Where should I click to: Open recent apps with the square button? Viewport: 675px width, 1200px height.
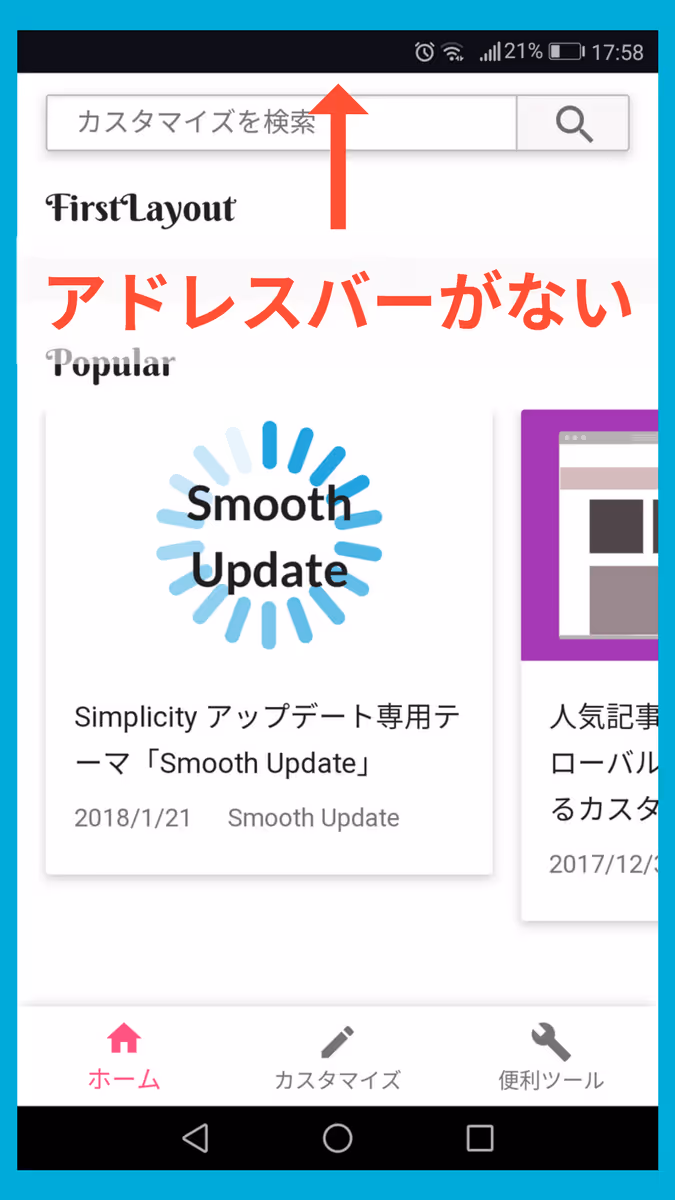(x=480, y=1138)
